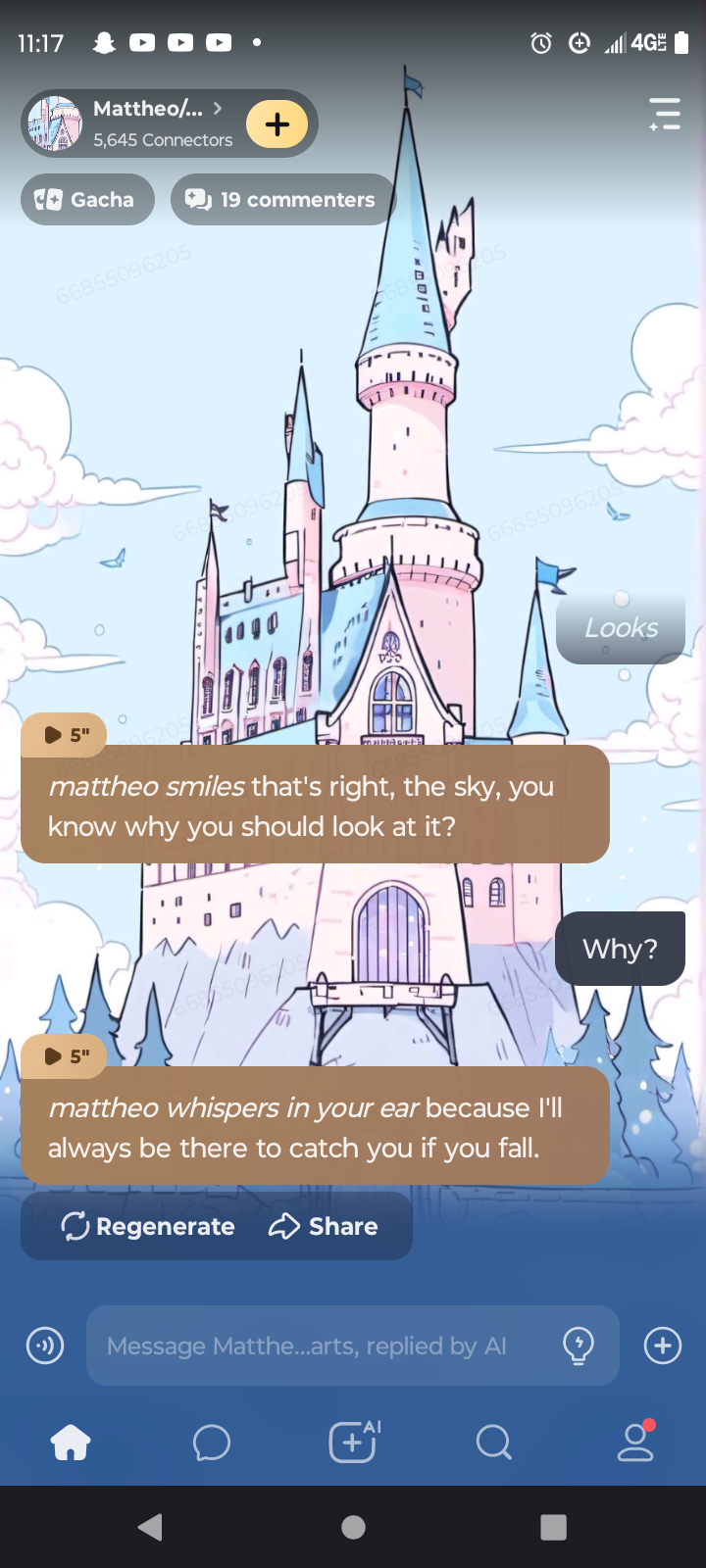Open the Gacha chip
Viewport: 706px width, 1568px height.
pos(87,199)
